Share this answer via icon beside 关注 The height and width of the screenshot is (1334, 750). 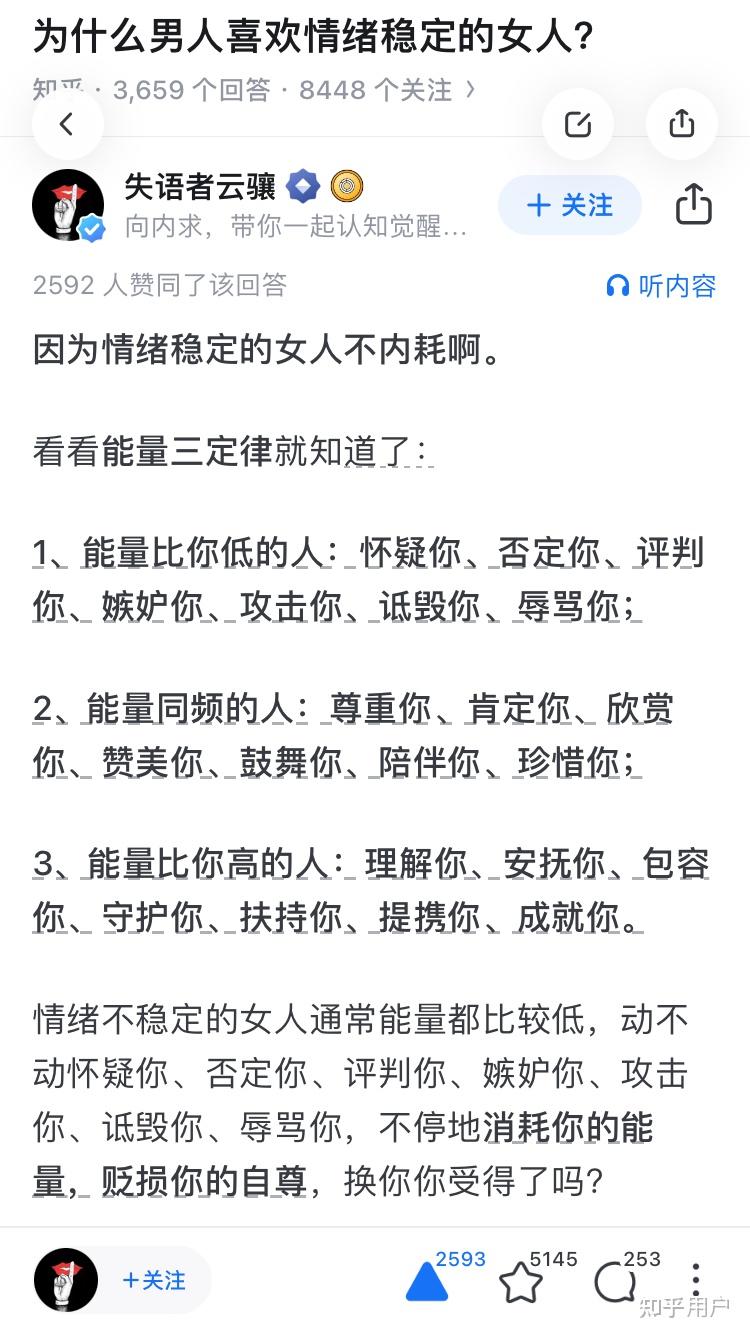point(694,205)
